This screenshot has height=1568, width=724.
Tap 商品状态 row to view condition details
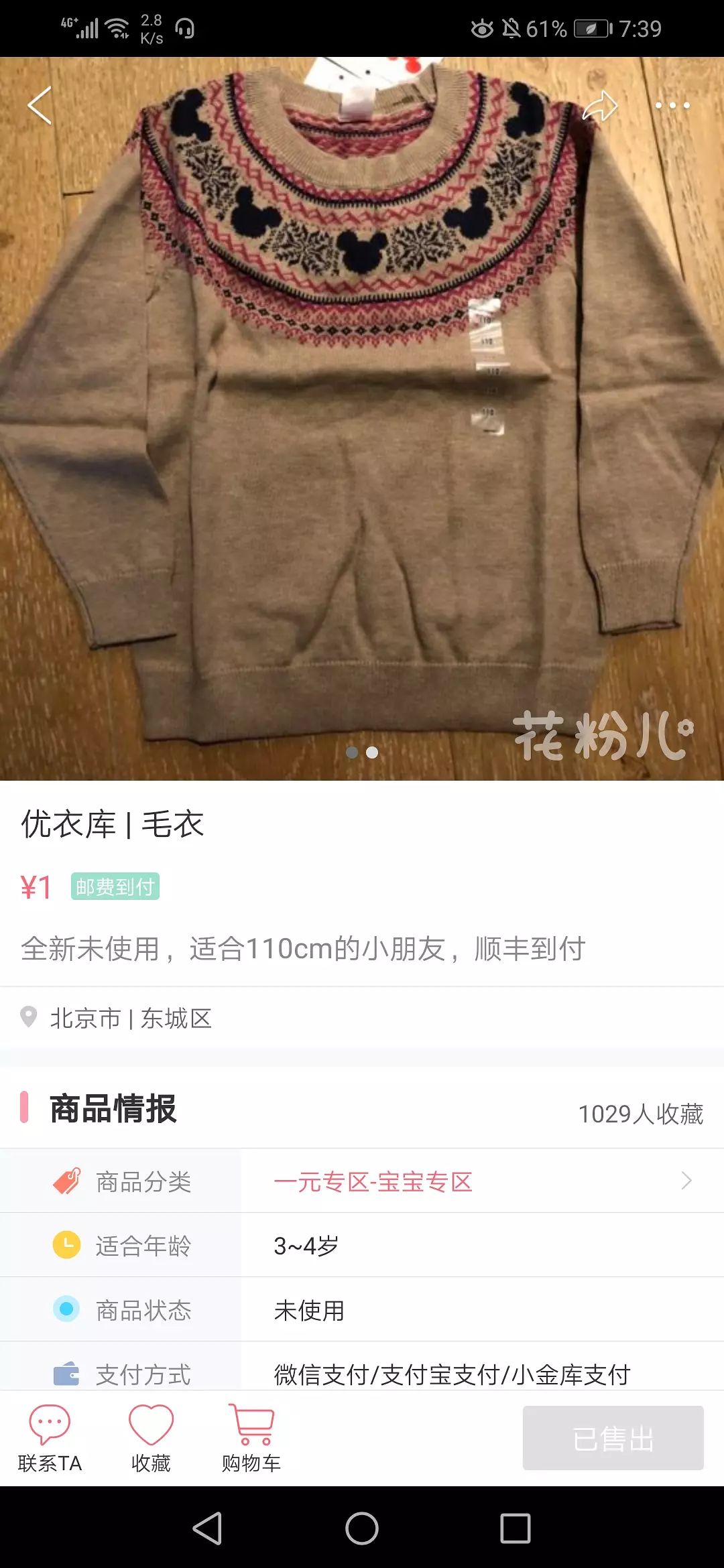coord(362,1310)
